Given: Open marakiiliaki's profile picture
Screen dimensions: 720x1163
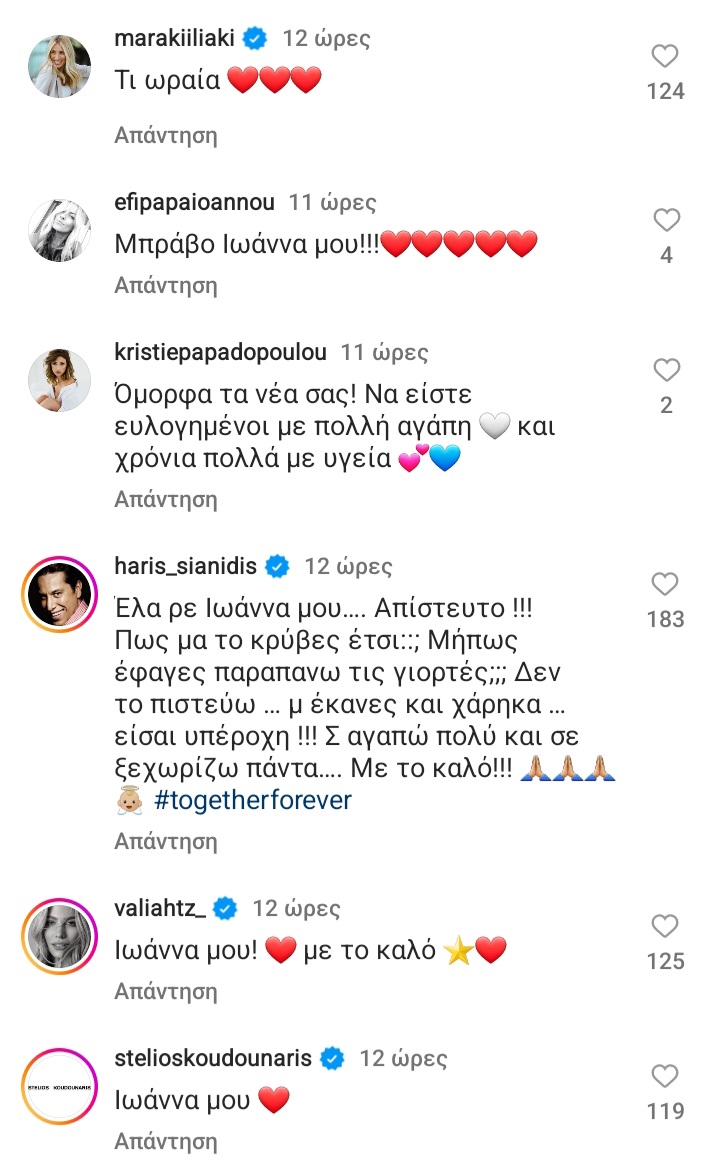Looking at the screenshot, I should (59, 66).
